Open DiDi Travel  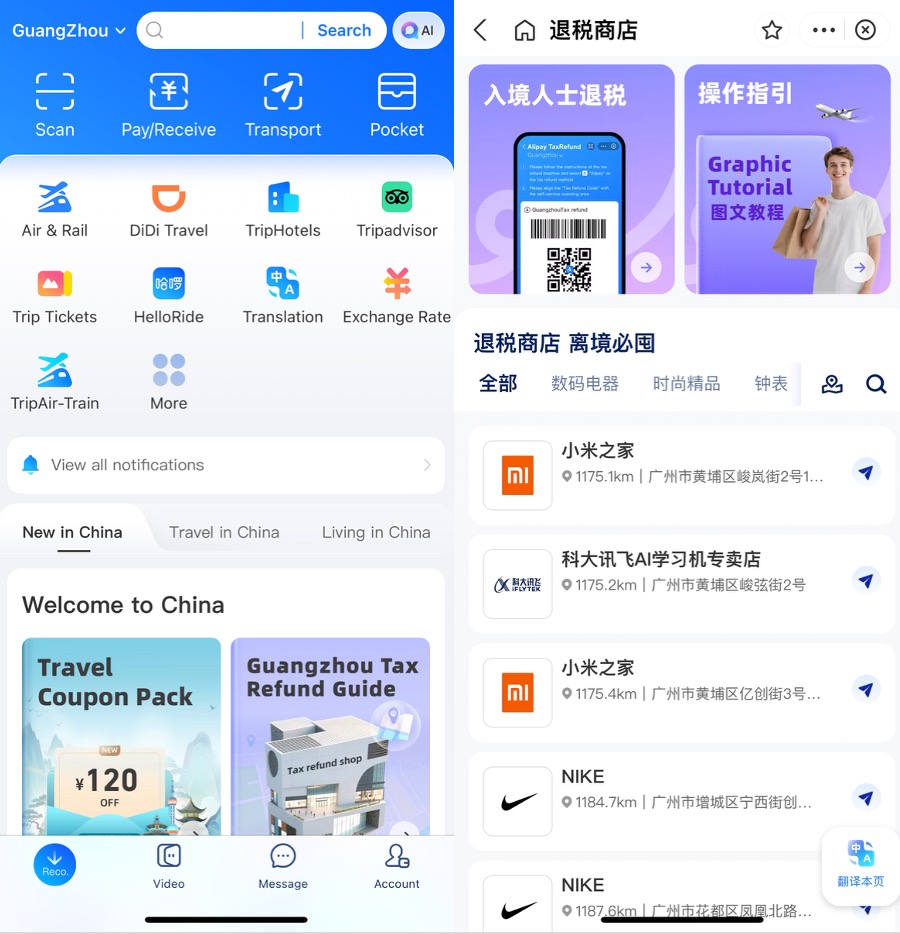coord(168,210)
